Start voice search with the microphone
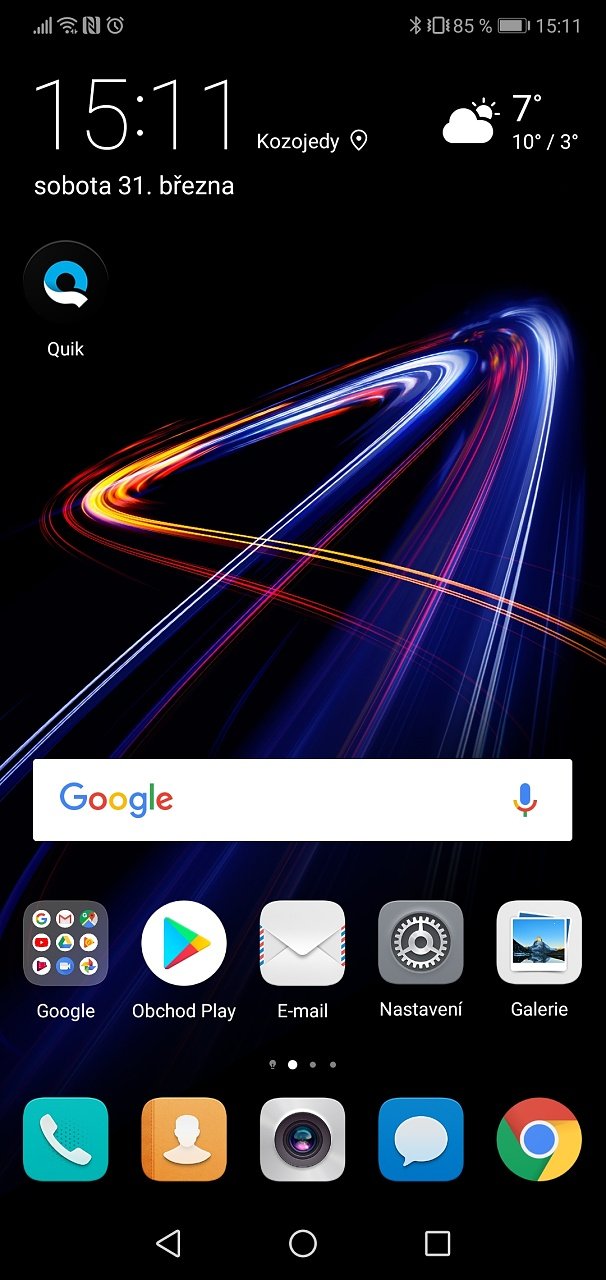Viewport: 606px width, 1280px height. tap(525, 799)
